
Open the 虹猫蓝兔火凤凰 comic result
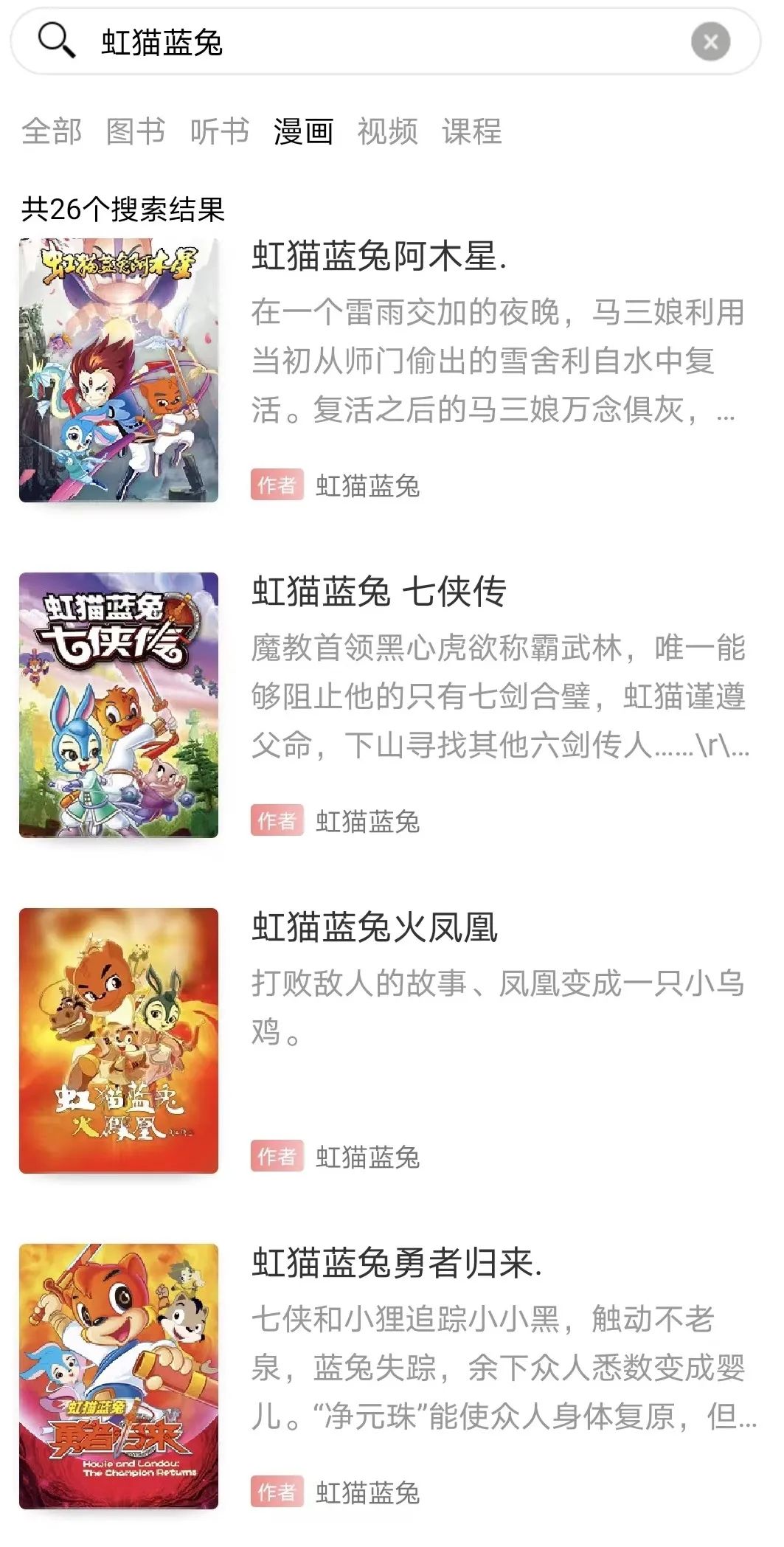375,928
